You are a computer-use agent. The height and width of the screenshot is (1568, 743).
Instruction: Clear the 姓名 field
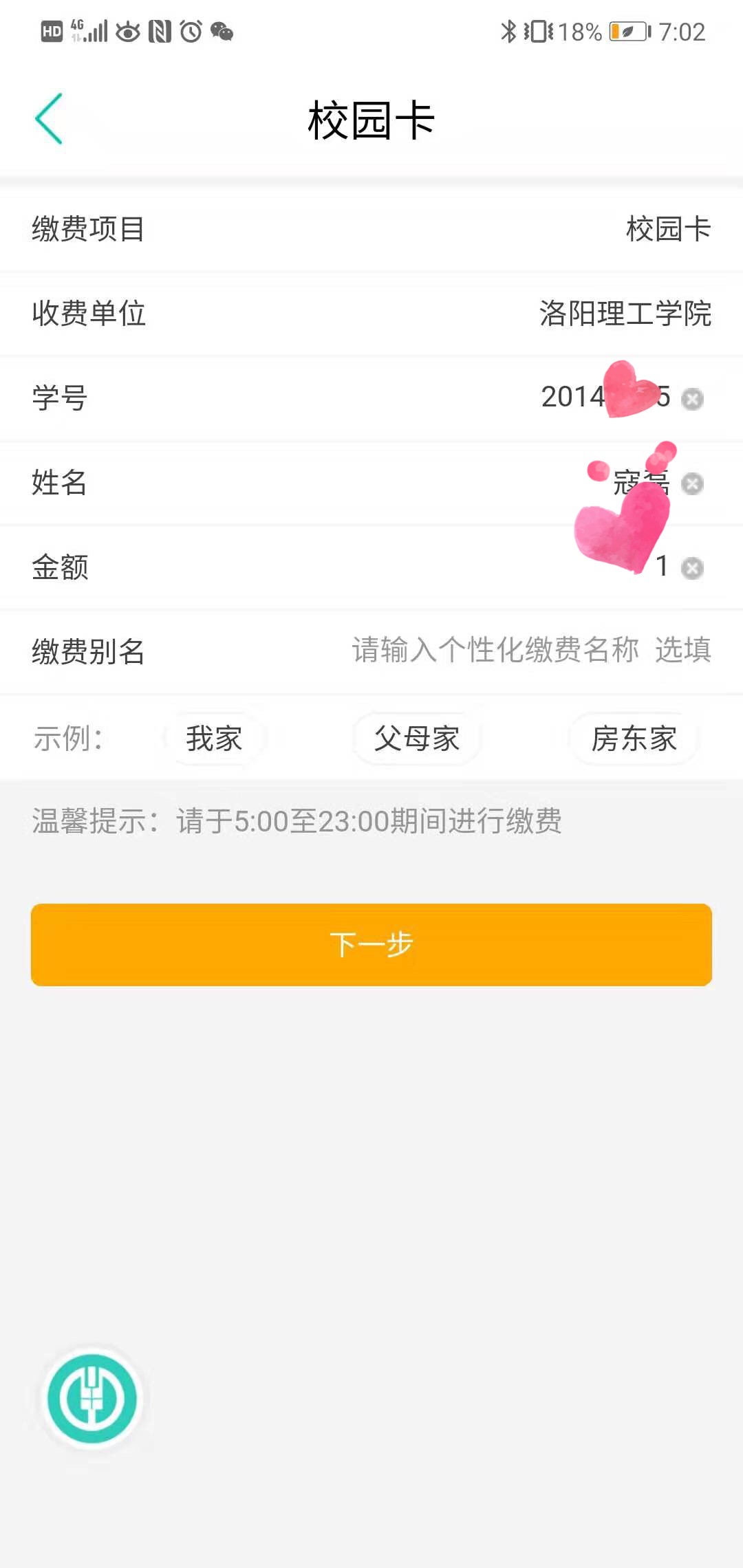[x=692, y=484]
